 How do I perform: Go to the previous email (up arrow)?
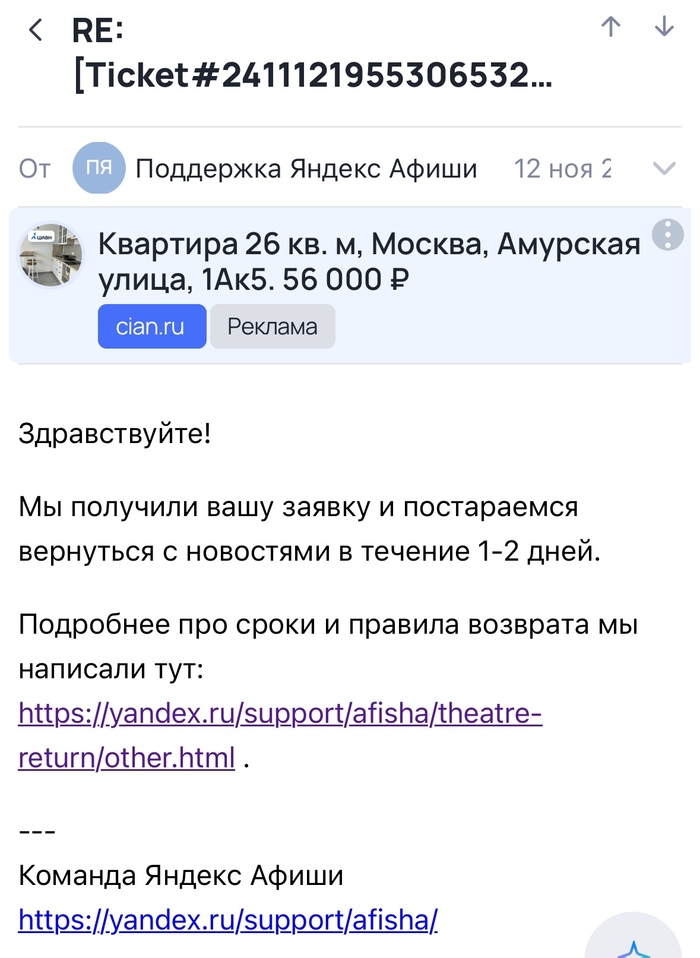[610, 28]
